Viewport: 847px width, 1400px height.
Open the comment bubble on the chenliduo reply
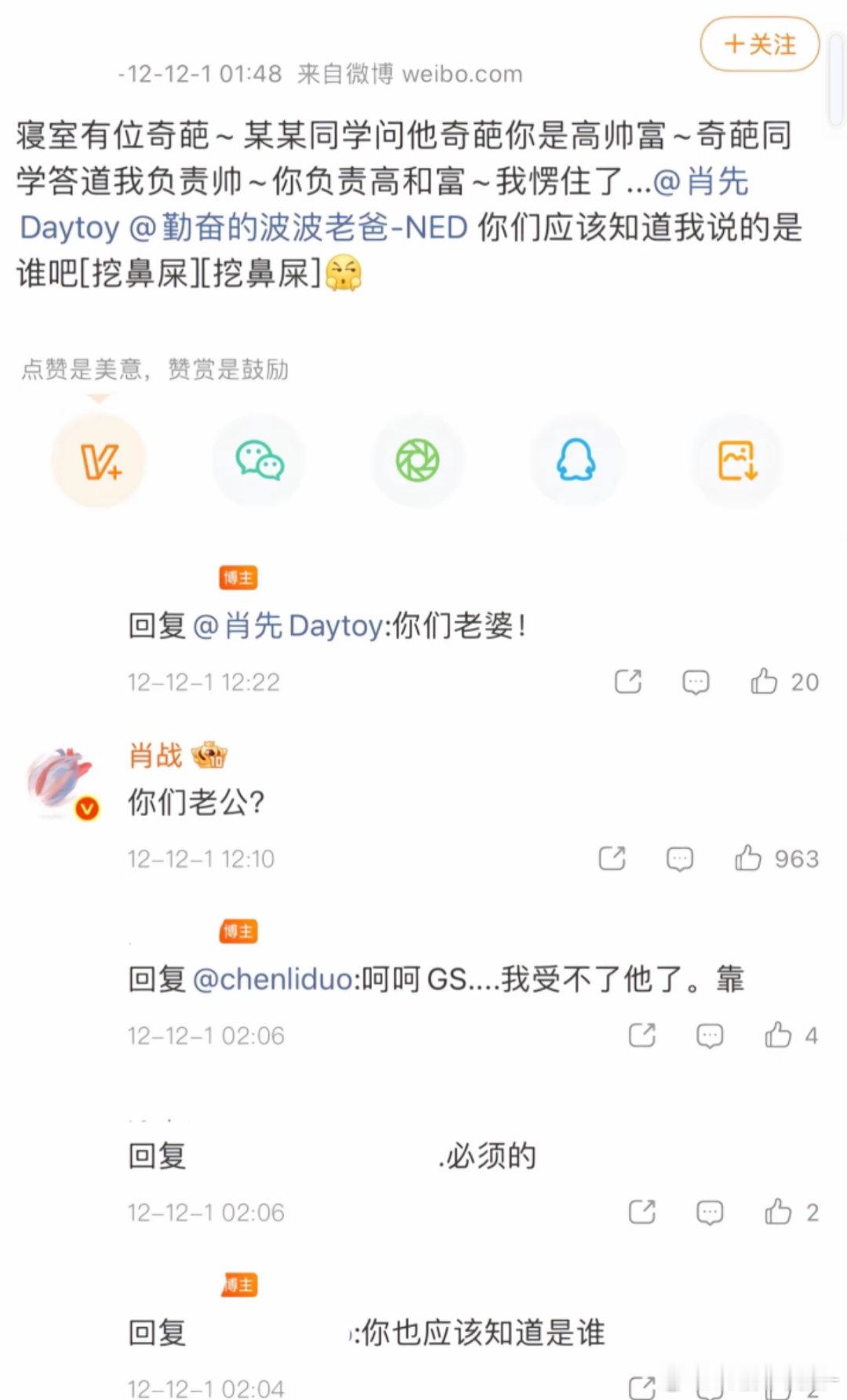pyautogui.click(x=708, y=1035)
